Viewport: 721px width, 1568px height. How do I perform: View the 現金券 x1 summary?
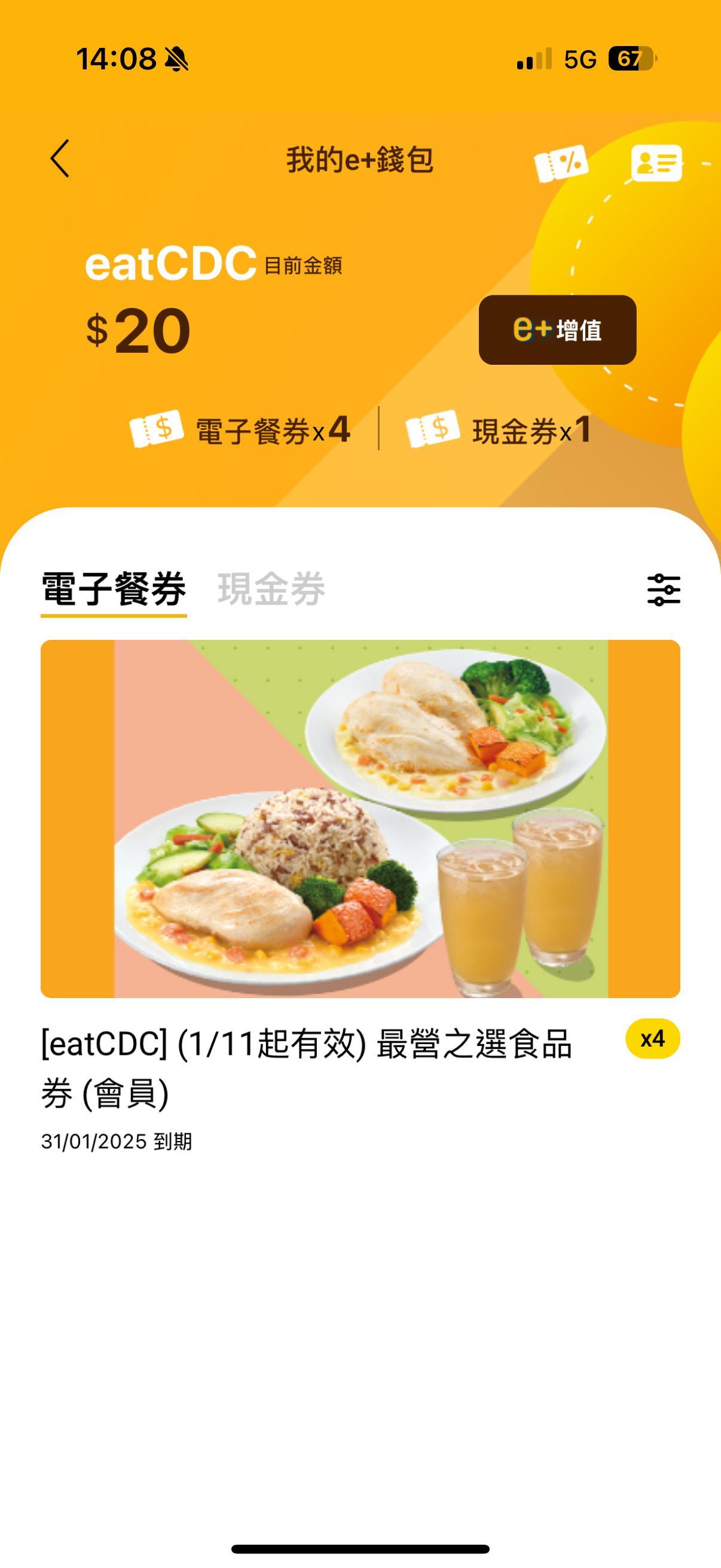click(499, 430)
